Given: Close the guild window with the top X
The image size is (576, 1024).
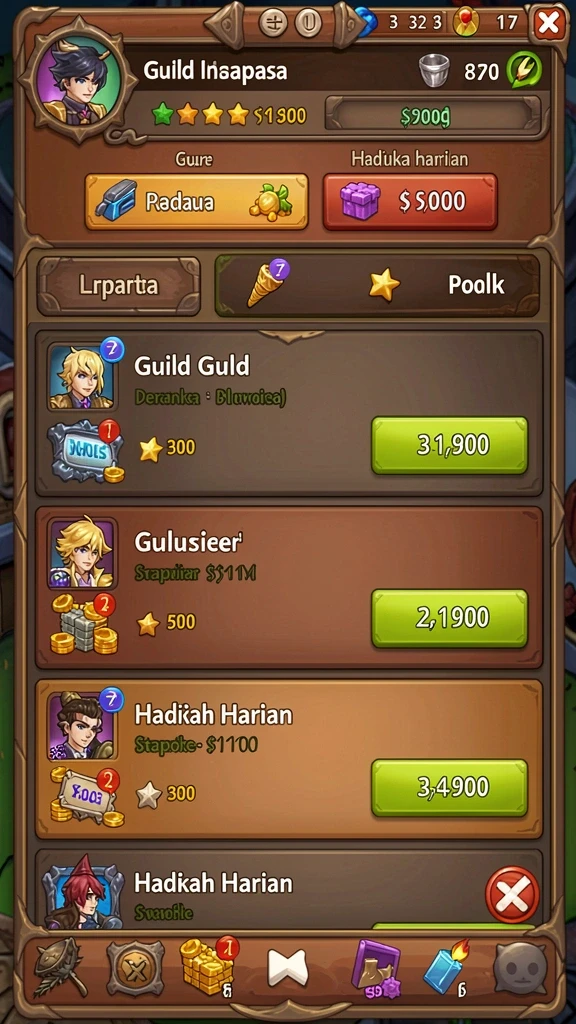Looking at the screenshot, I should pyautogui.click(x=549, y=24).
